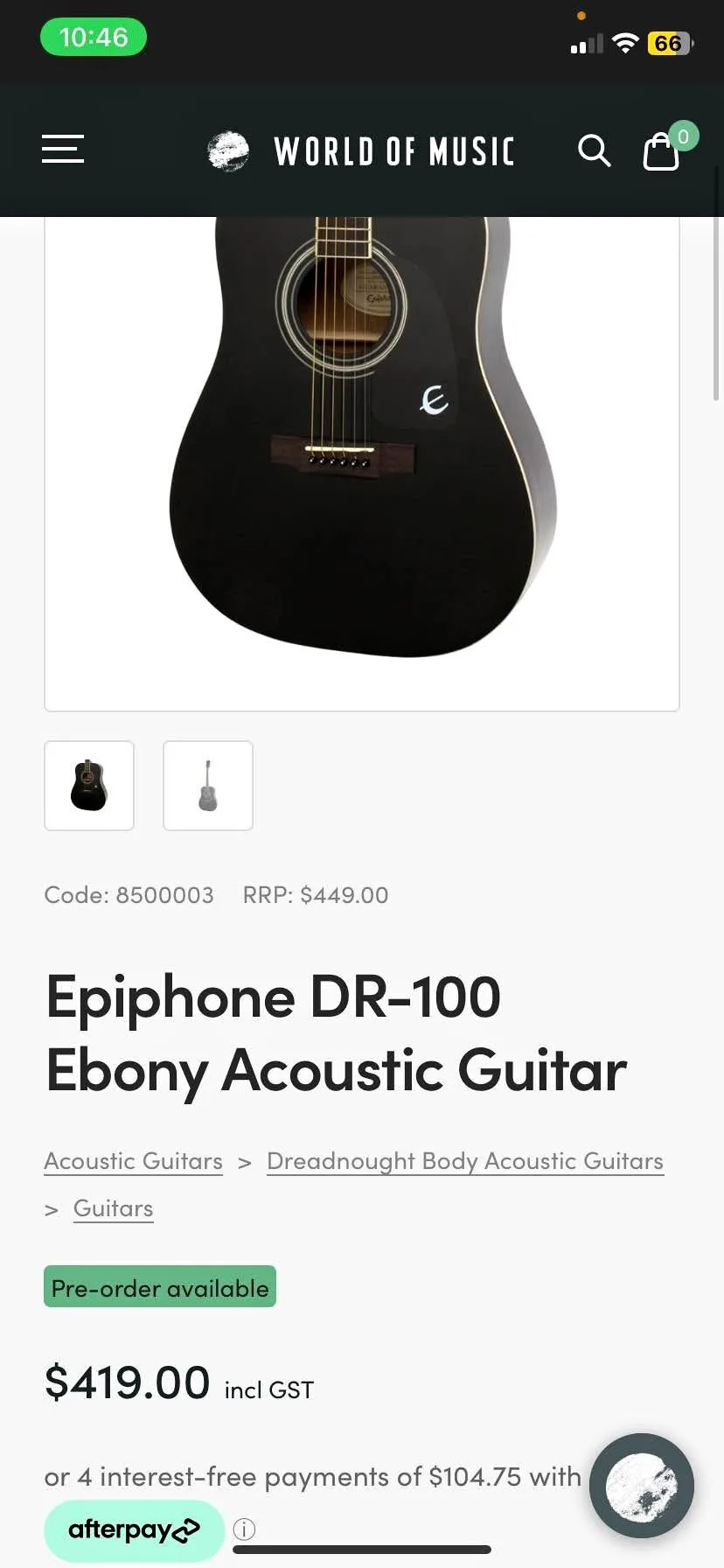Open the hamburger navigation menu
The height and width of the screenshot is (1568, 724).
(62, 150)
